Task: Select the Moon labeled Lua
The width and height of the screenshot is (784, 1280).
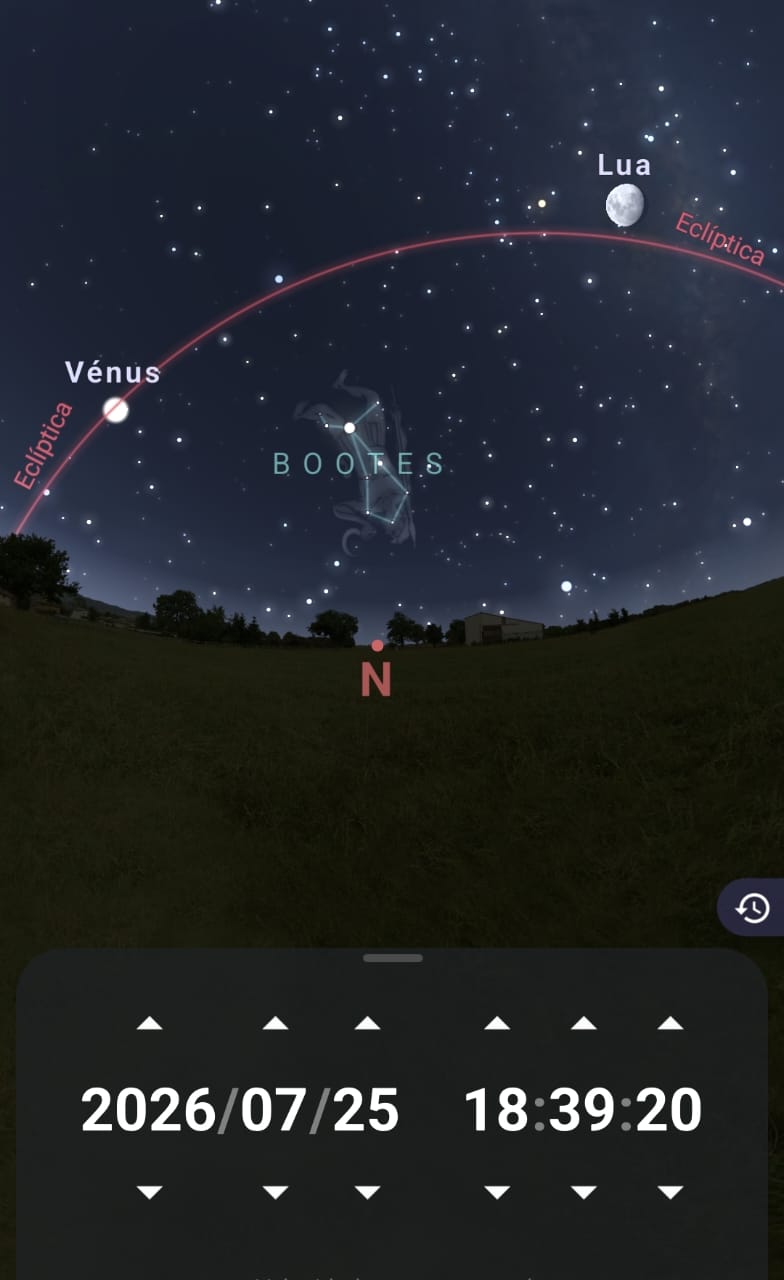Action: (625, 204)
